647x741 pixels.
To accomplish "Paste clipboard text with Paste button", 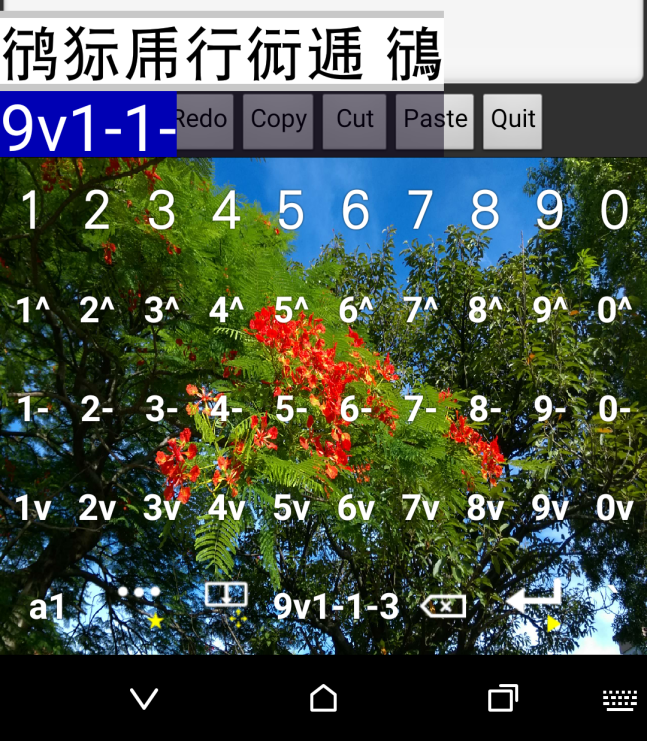I will (x=435, y=120).
